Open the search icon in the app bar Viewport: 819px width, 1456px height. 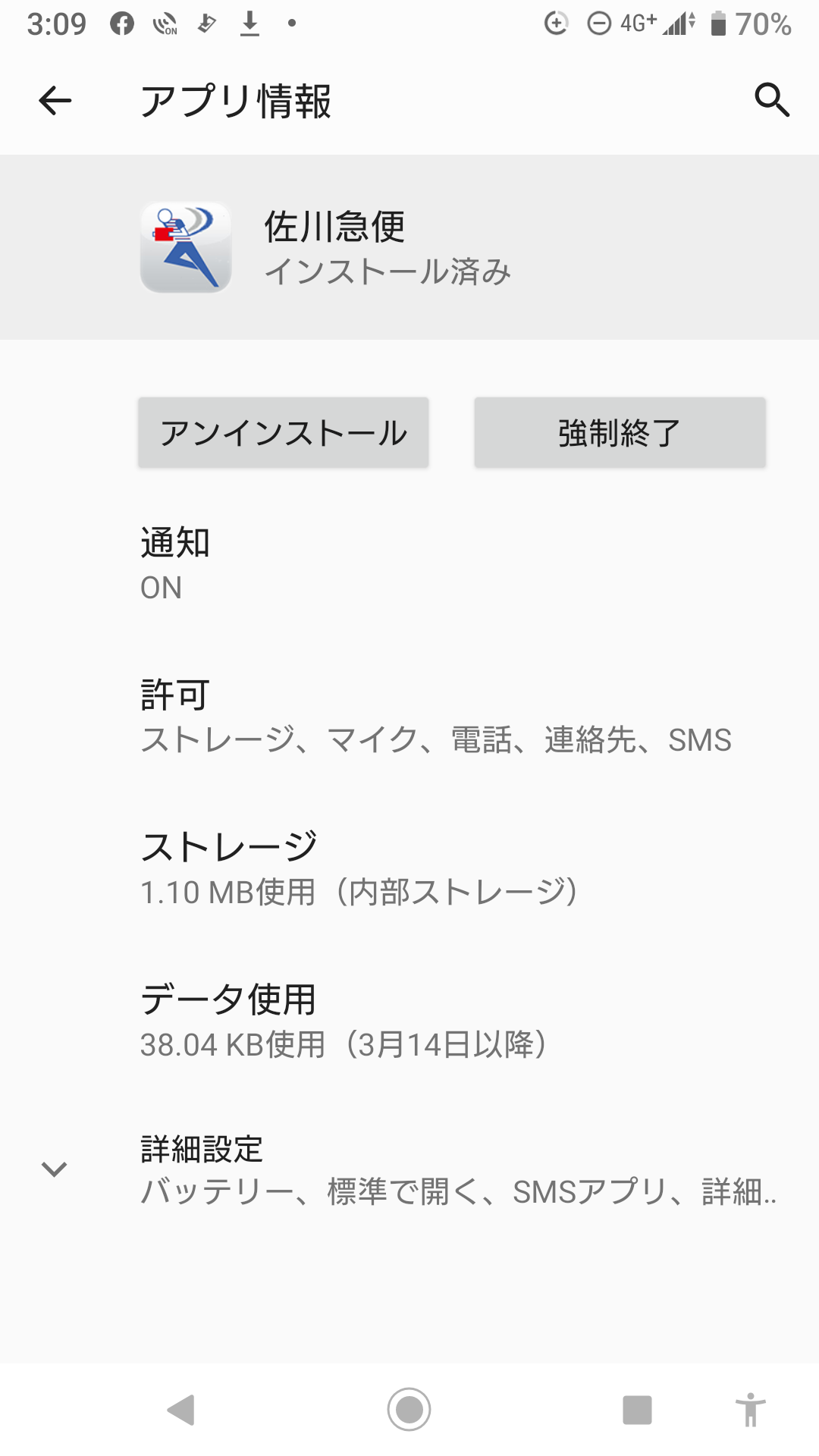pyautogui.click(x=772, y=100)
